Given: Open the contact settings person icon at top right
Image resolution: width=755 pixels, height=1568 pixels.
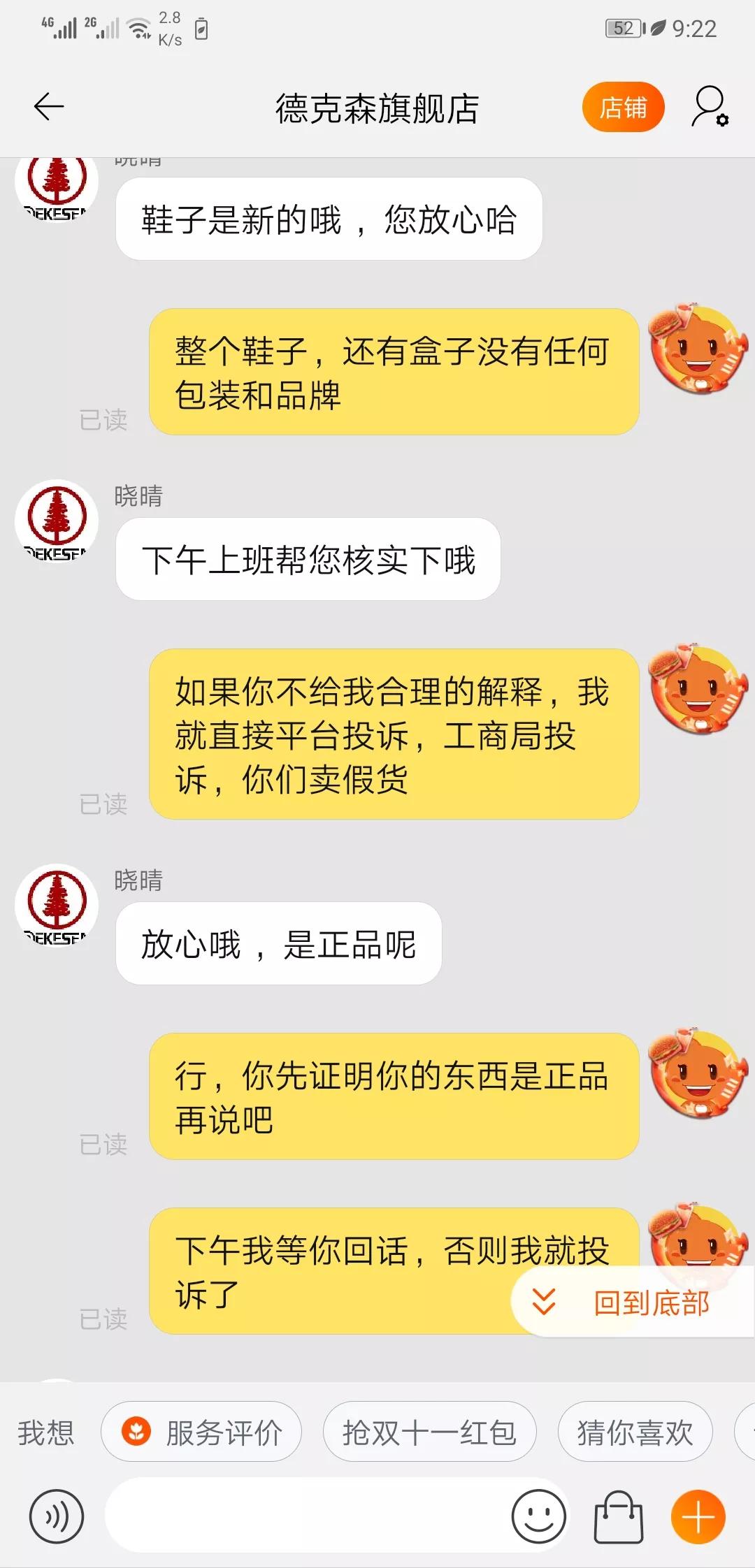Looking at the screenshot, I should point(708,107).
